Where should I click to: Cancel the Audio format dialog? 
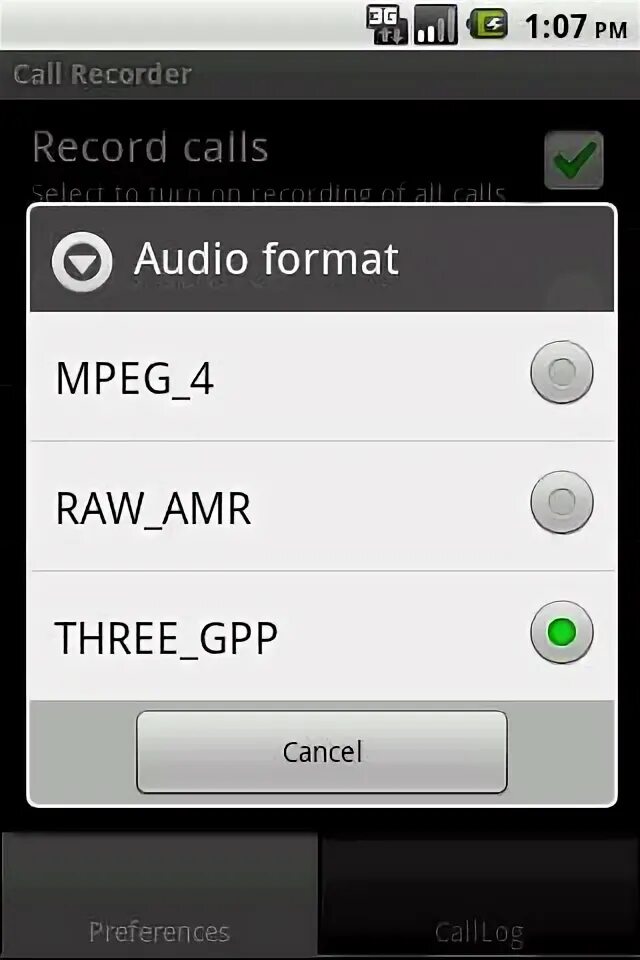321,751
